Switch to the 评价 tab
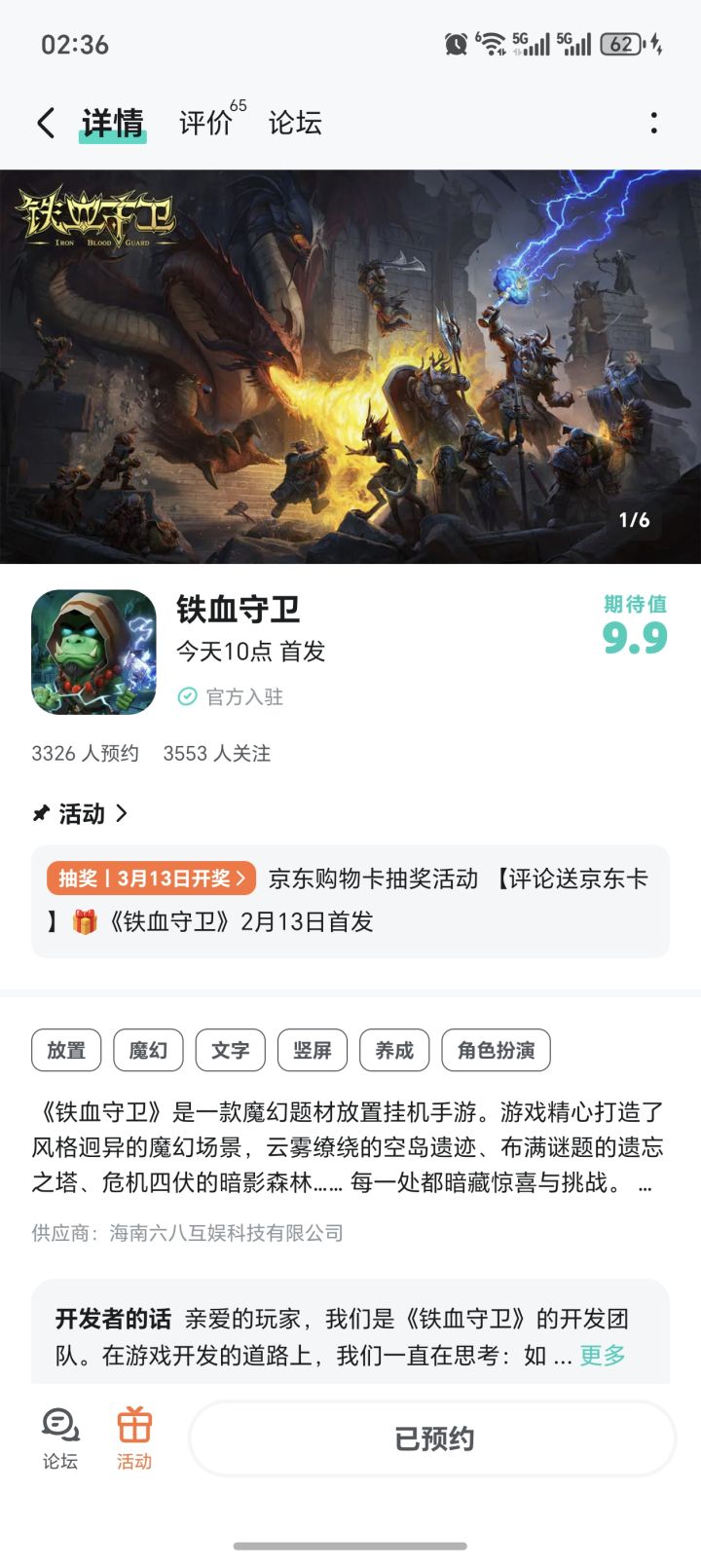This screenshot has height=1568, width=701. 204,123
